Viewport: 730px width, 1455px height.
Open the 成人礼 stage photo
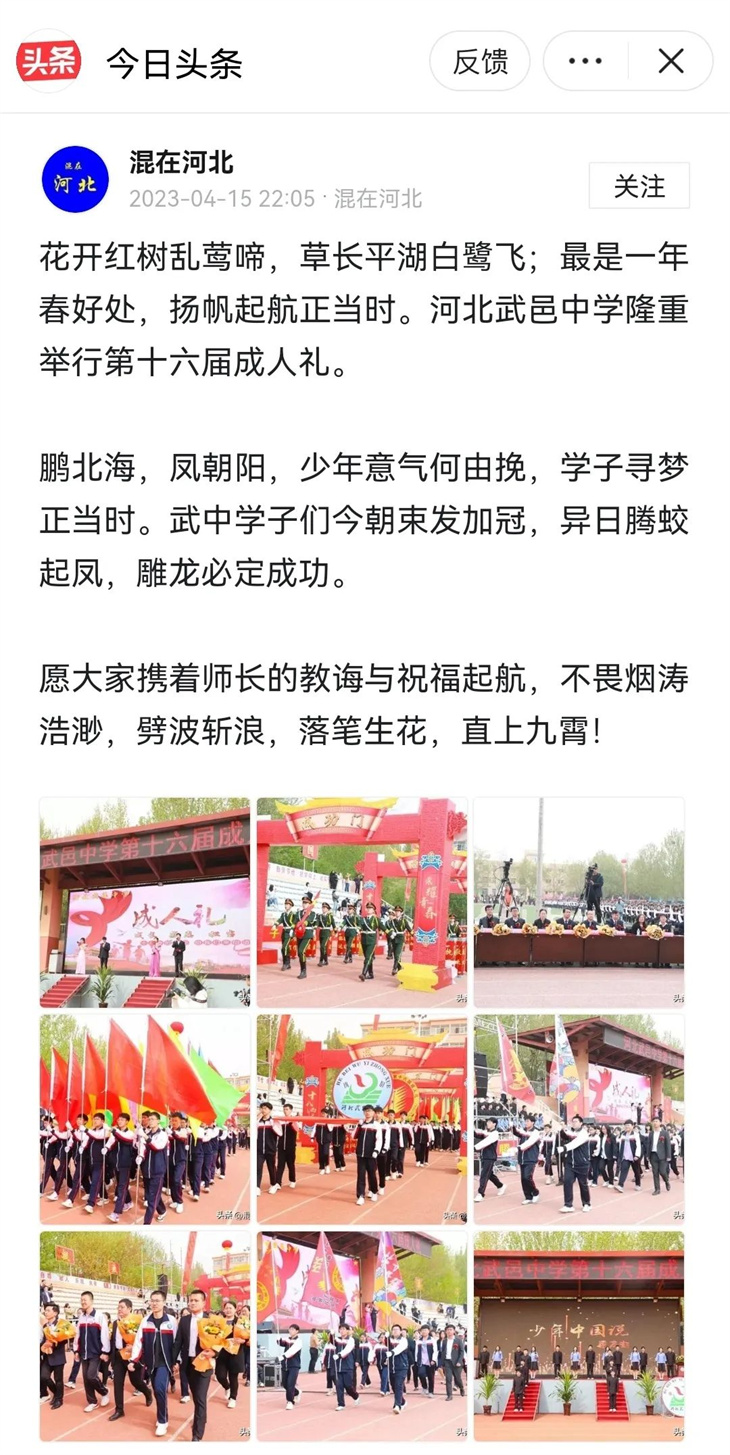[x=145, y=902]
